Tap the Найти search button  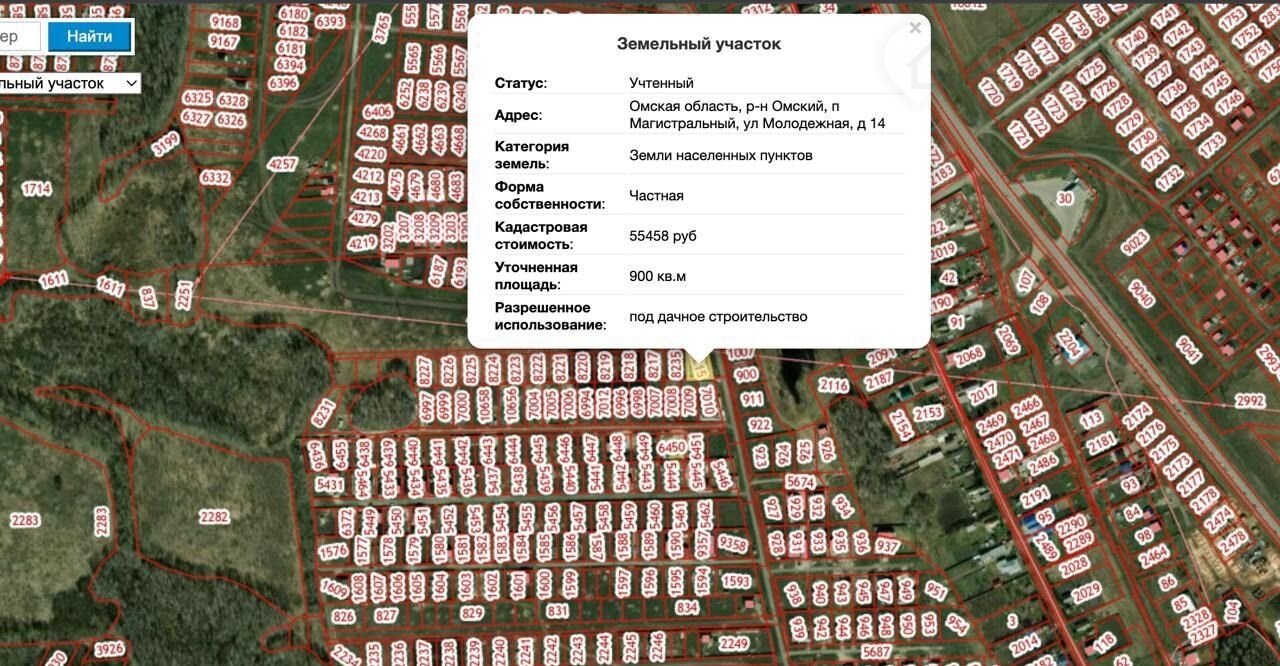[x=90, y=37]
